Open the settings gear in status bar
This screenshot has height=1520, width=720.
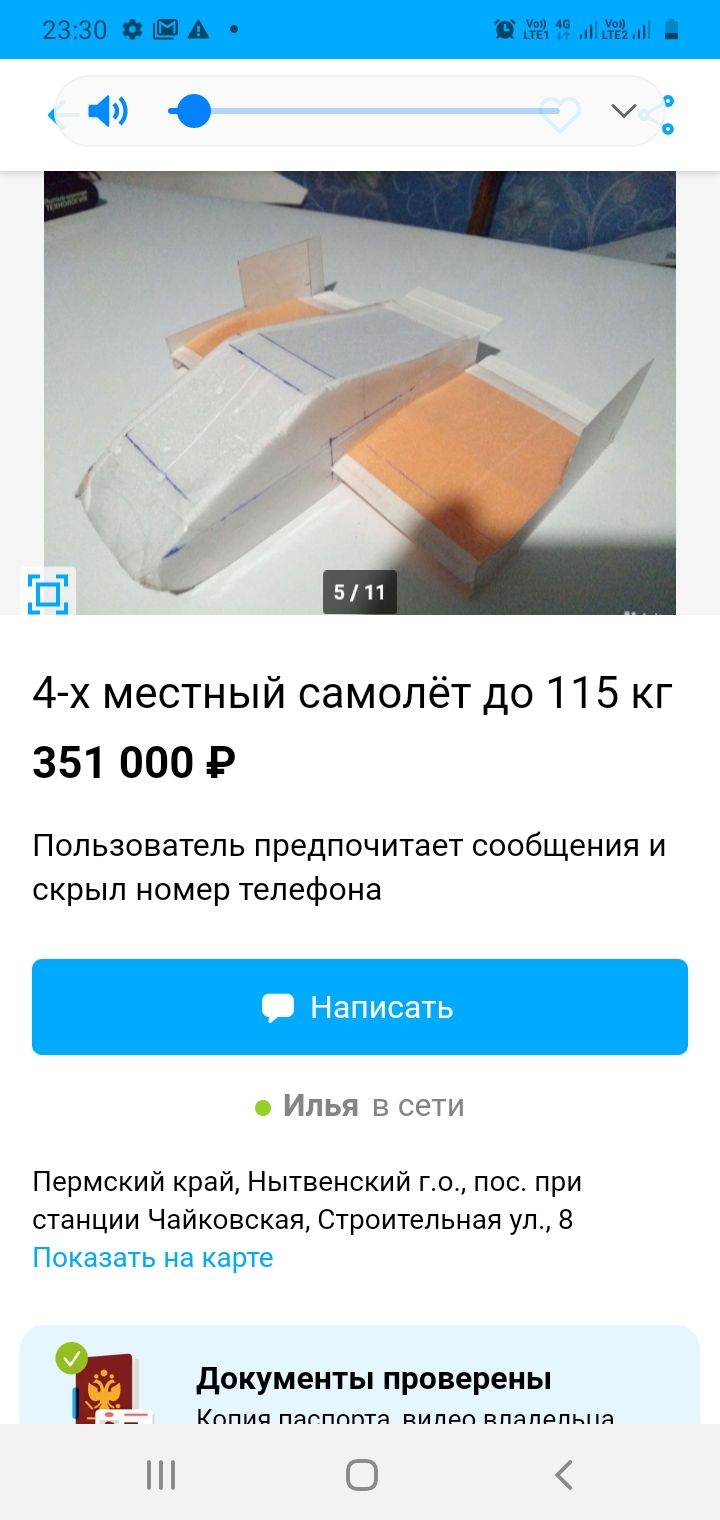[133, 29]
